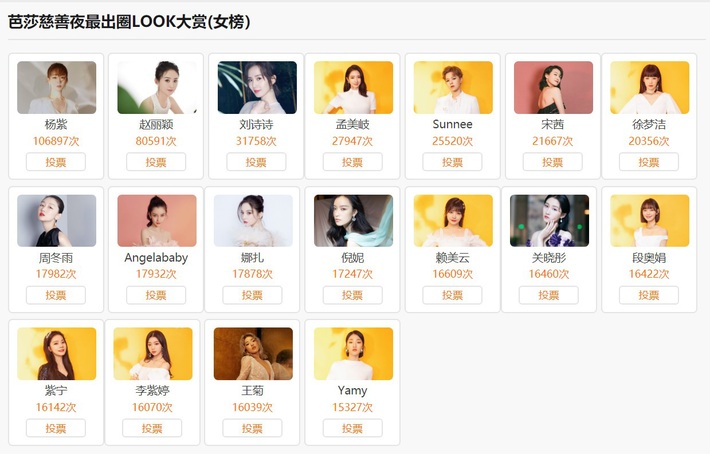Screen dimensions: 710x454
Task: Vote for 段奥娟
Action: click(x=649, y=295)
